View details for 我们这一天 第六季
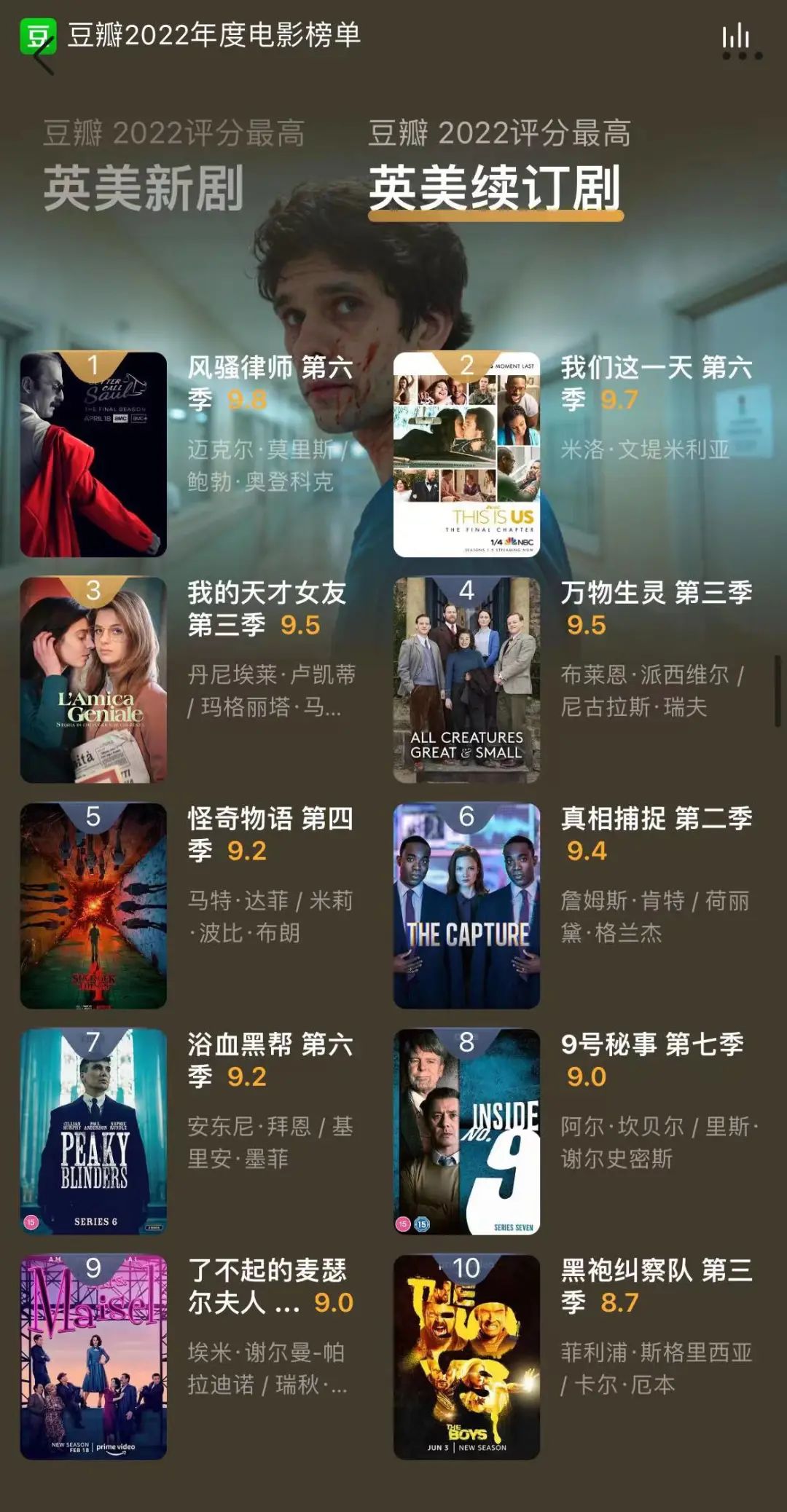 [466, 454]
